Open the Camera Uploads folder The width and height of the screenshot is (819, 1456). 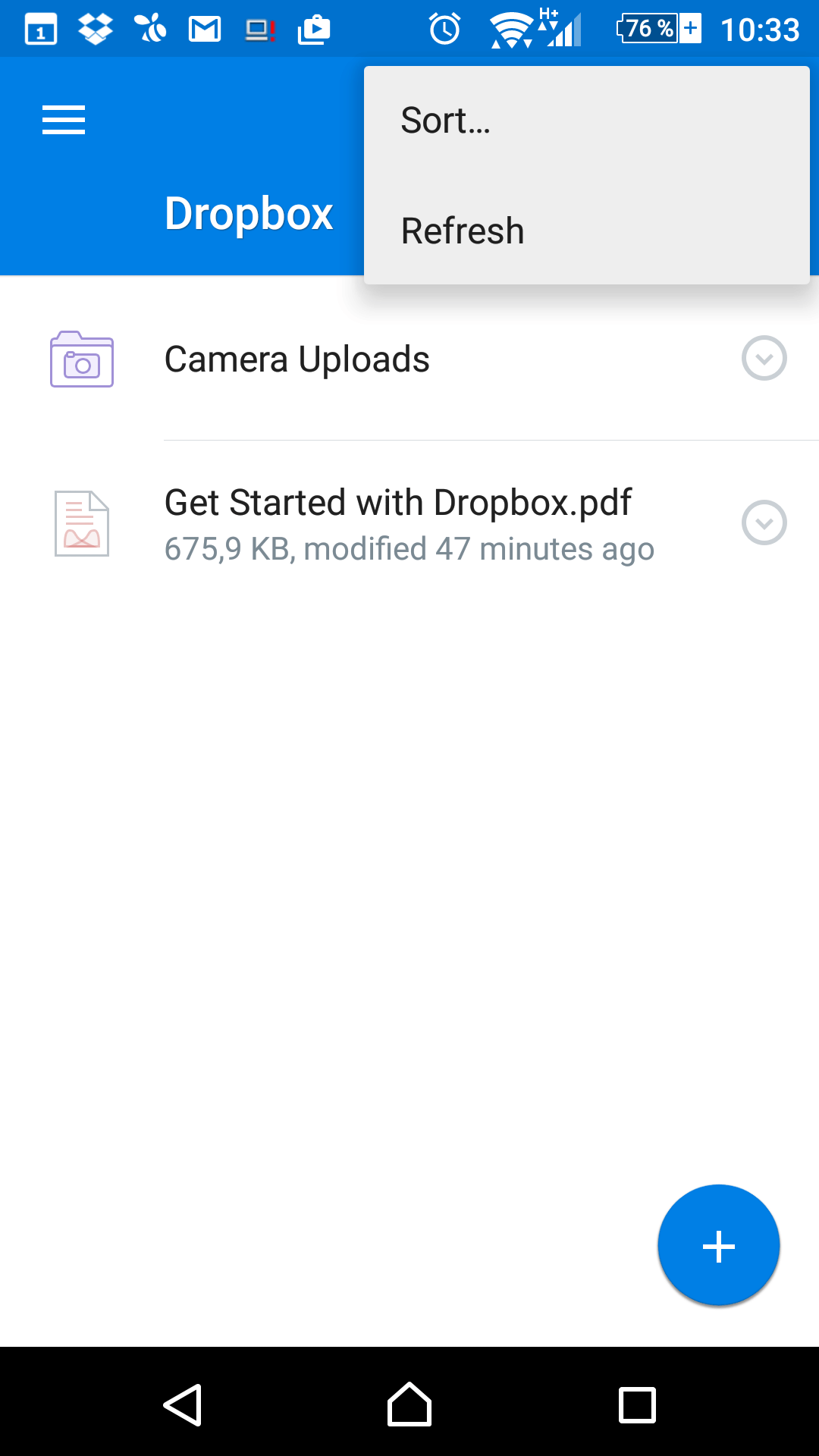pos(409,359)
